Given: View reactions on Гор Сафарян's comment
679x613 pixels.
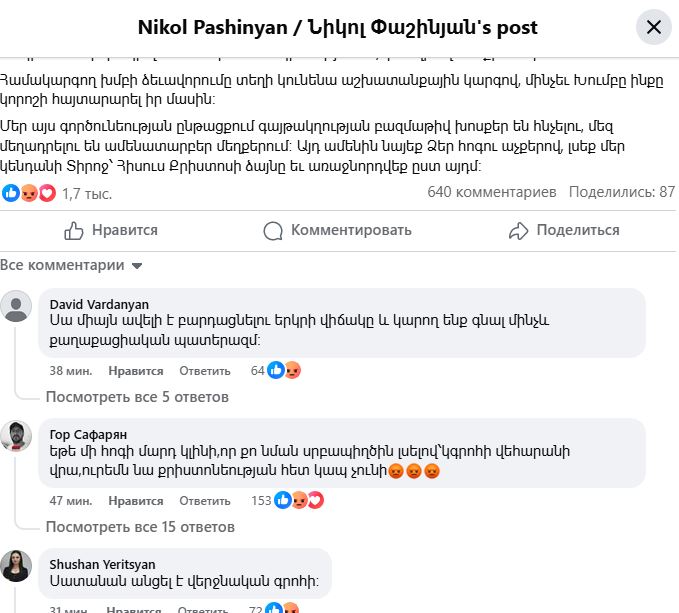Looking at the screenshot, I should [299, 500].
